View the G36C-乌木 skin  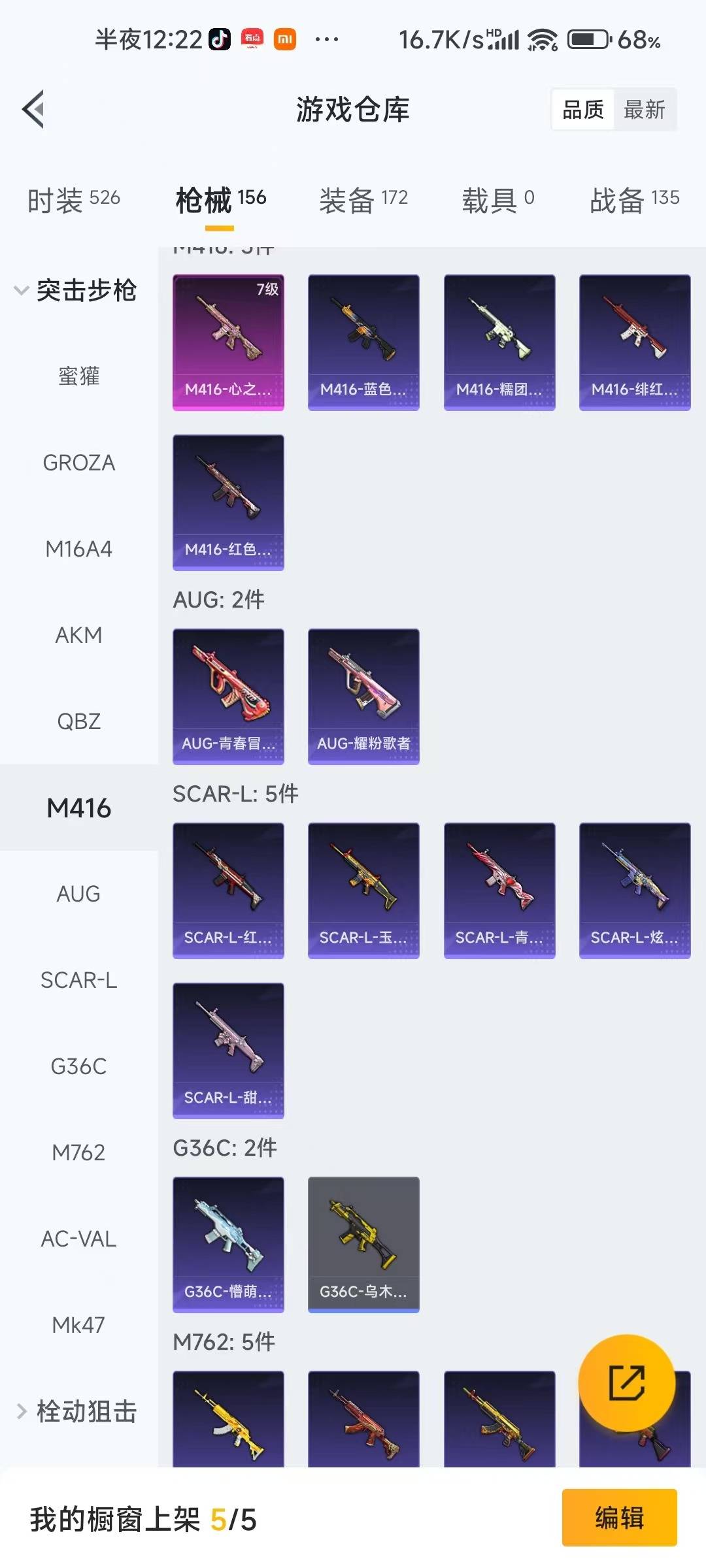coord(363,1245)
